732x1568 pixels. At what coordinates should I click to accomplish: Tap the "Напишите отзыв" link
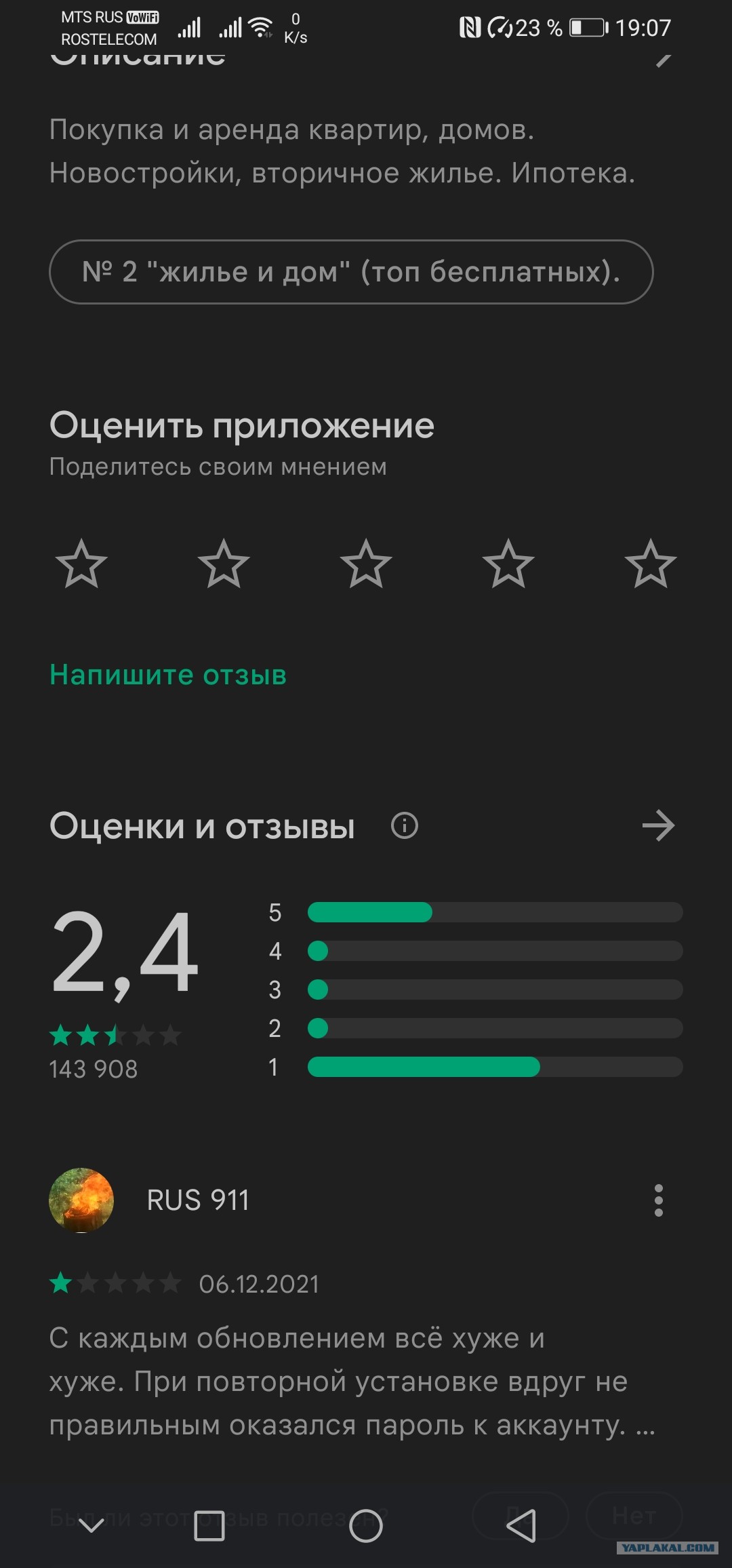pyautogui.click(x=168, y=675)
